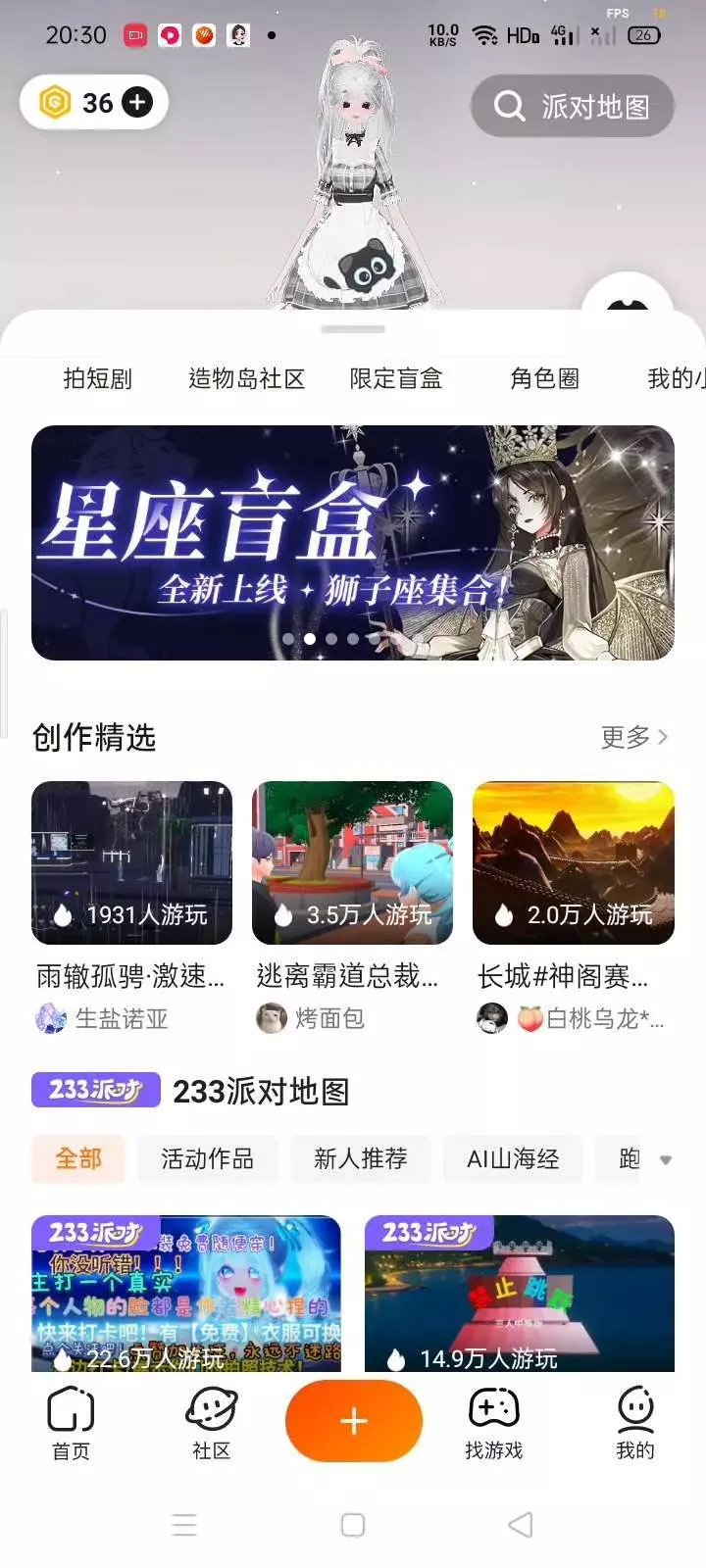
Task: Filter maps by 活动作品
Action: coord(207,1158)
